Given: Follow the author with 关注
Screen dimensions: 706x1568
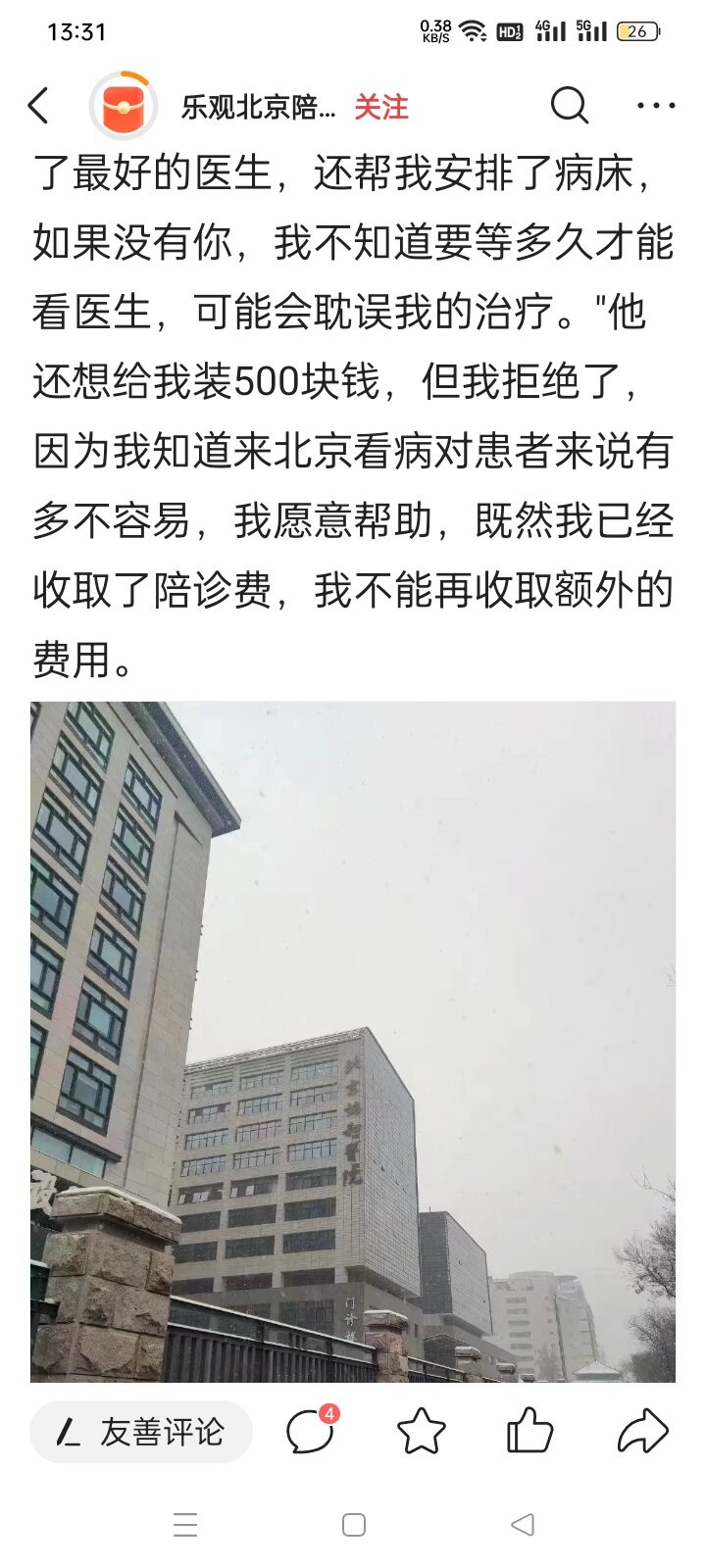Looking at the screenshot, I should 380,107.
